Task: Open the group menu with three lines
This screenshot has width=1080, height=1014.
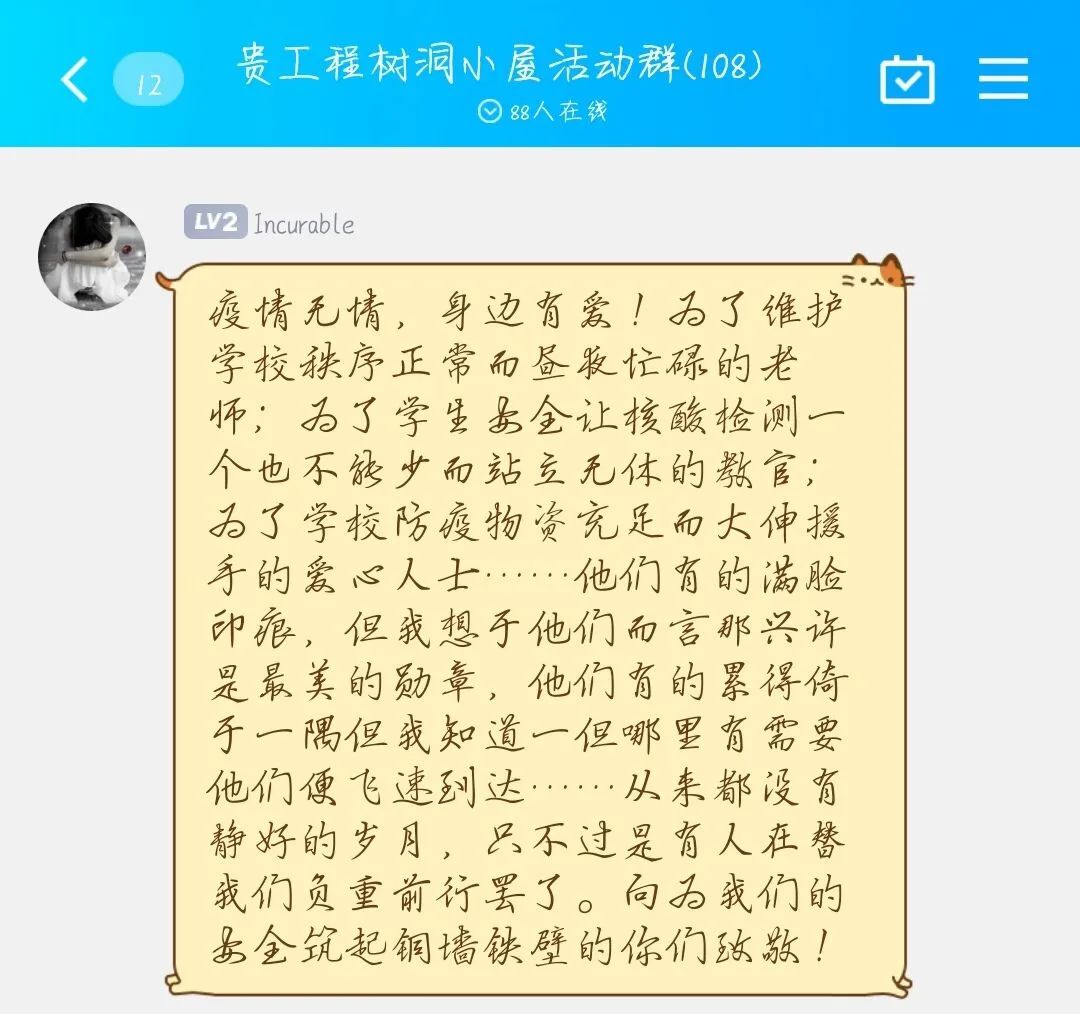Action: 1003,79
